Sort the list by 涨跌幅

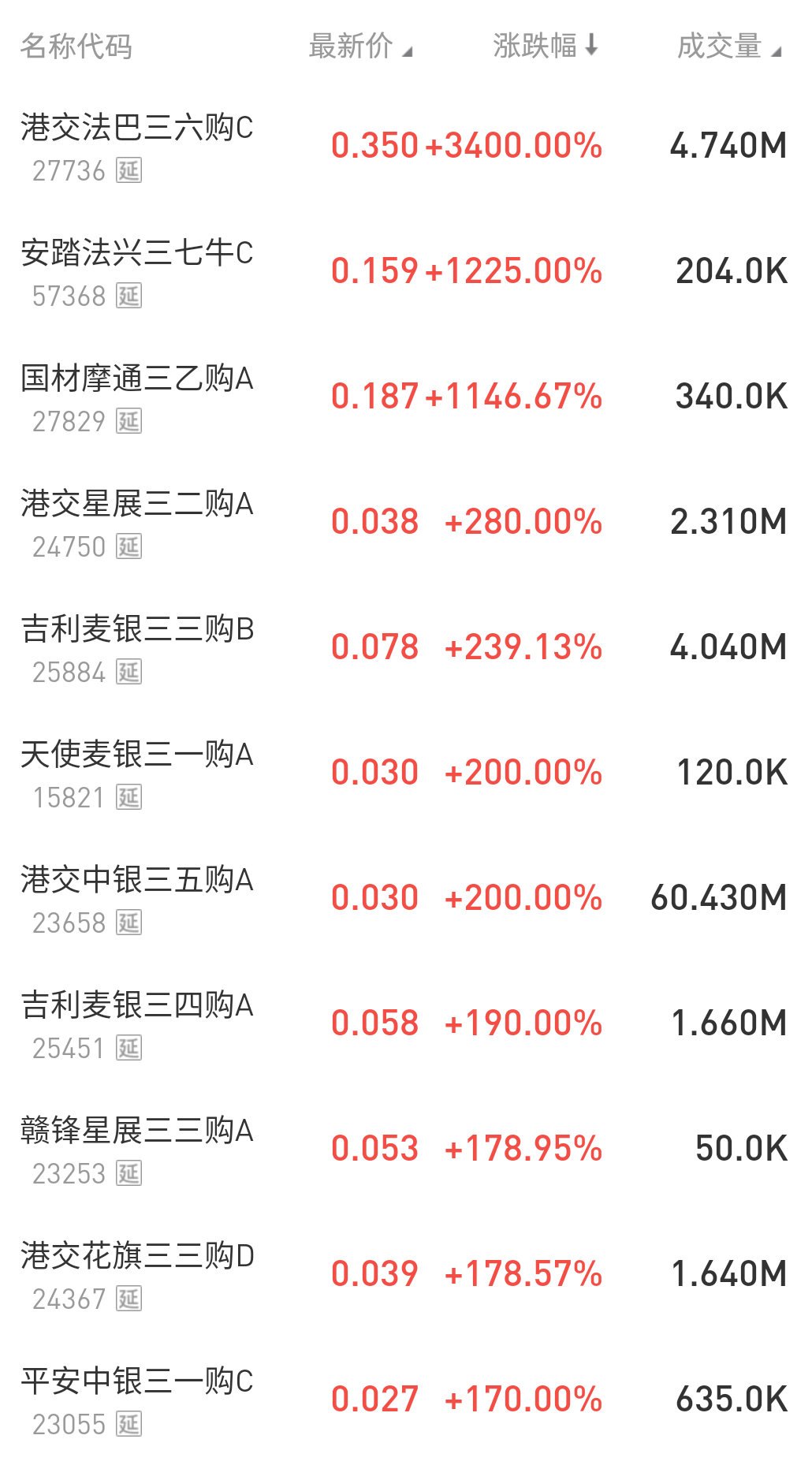coord(545,47)
